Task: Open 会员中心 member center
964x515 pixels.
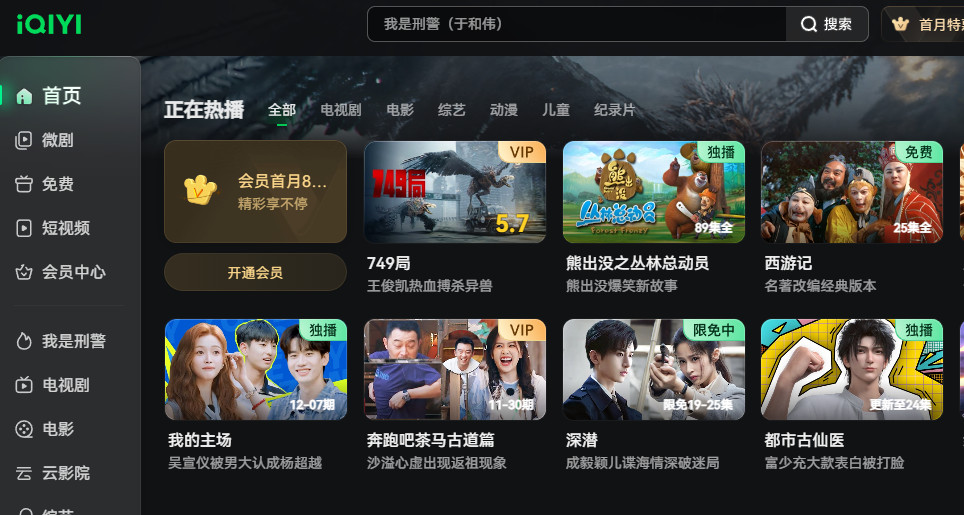Action: (x=73, y=272)
